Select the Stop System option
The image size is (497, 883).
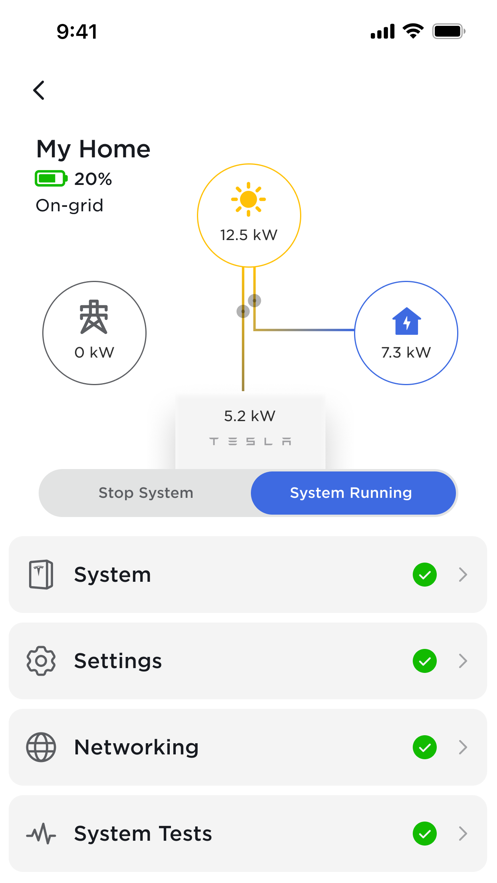click(145, 493)
